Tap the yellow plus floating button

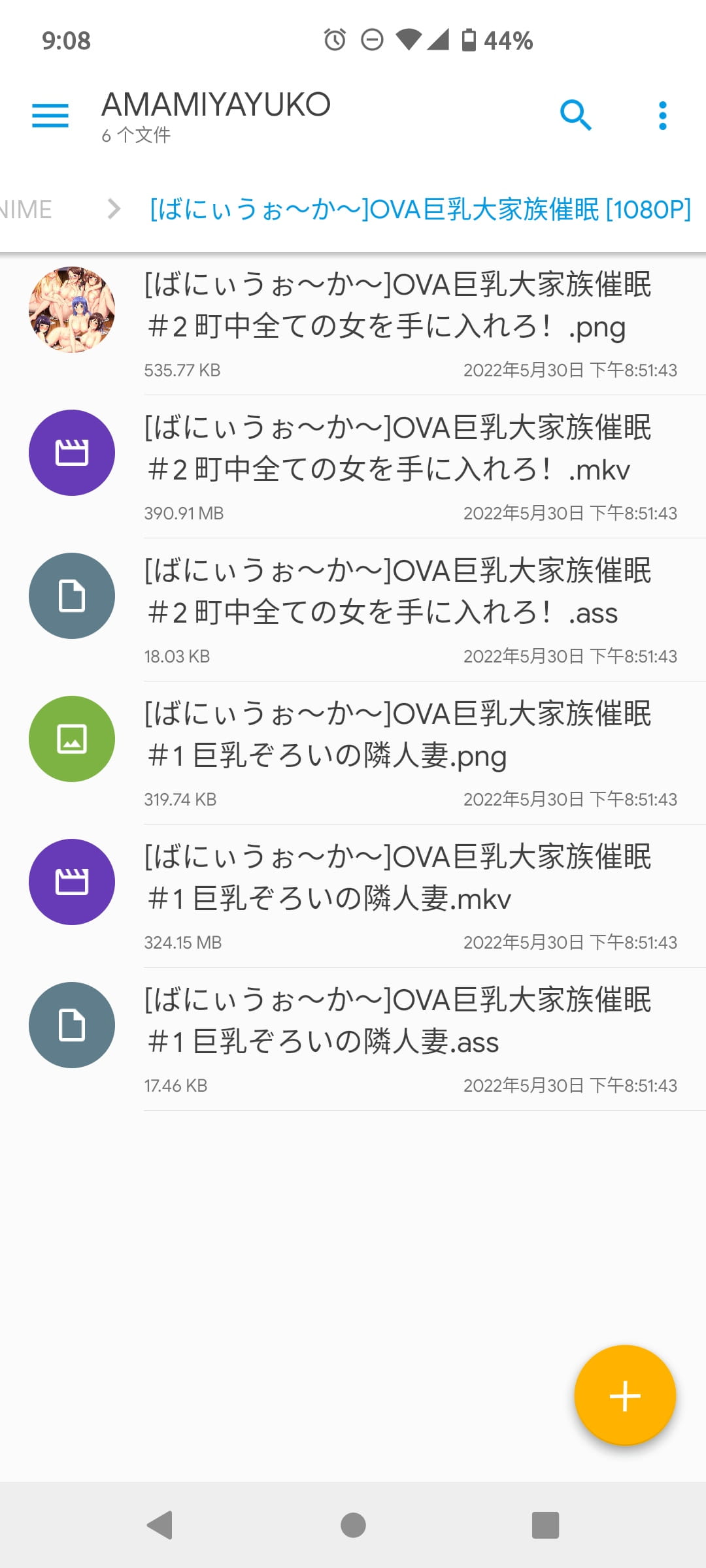(624, 1396)
